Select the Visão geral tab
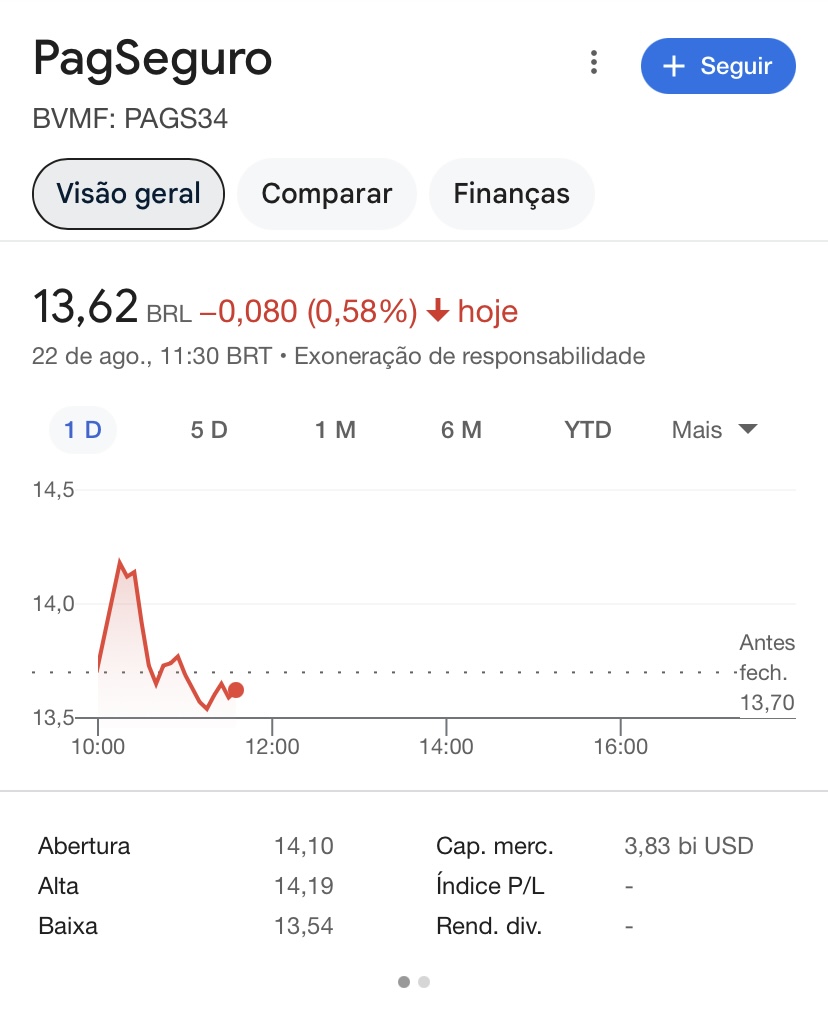 129,193
